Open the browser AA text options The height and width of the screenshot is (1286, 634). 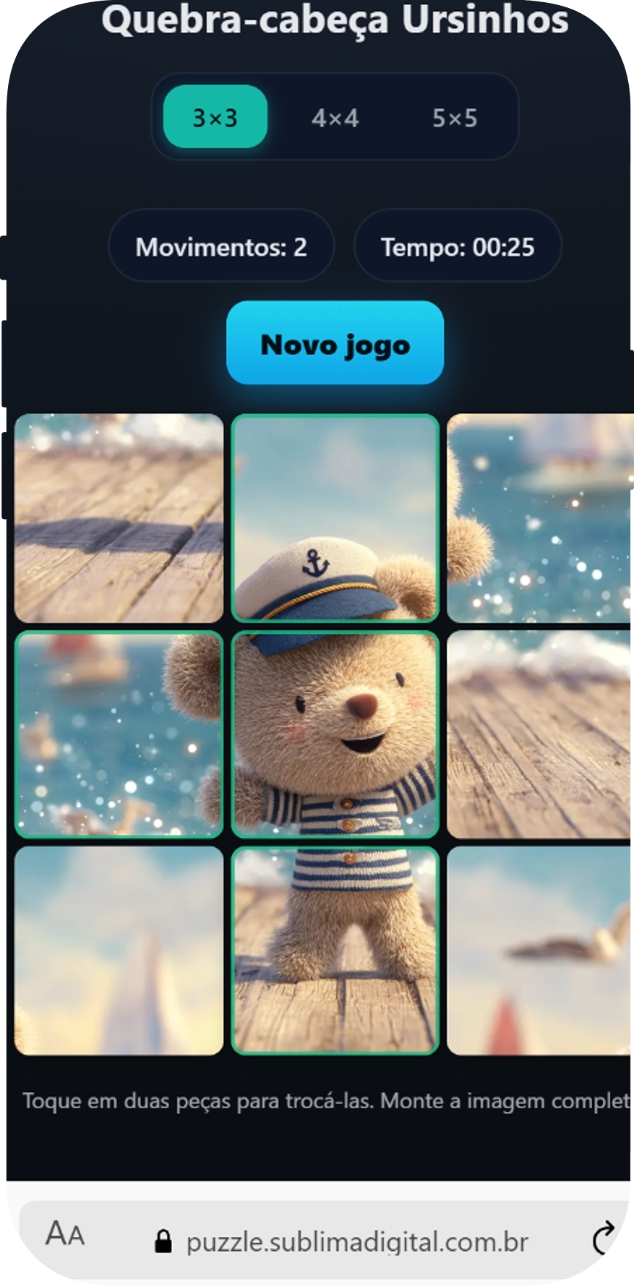(65, 1236)
